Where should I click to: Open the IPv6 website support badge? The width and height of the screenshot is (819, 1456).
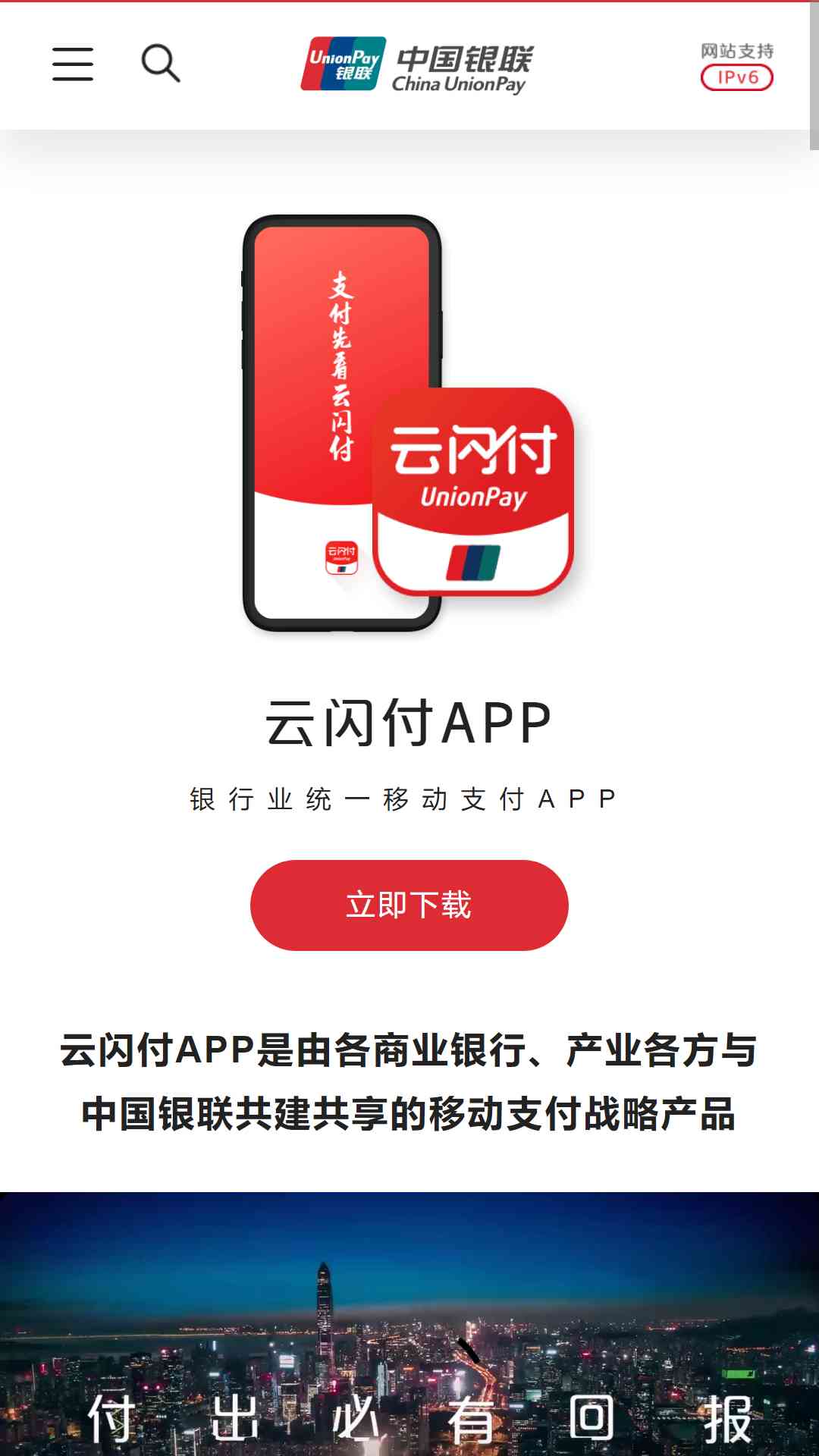[736, 67]
